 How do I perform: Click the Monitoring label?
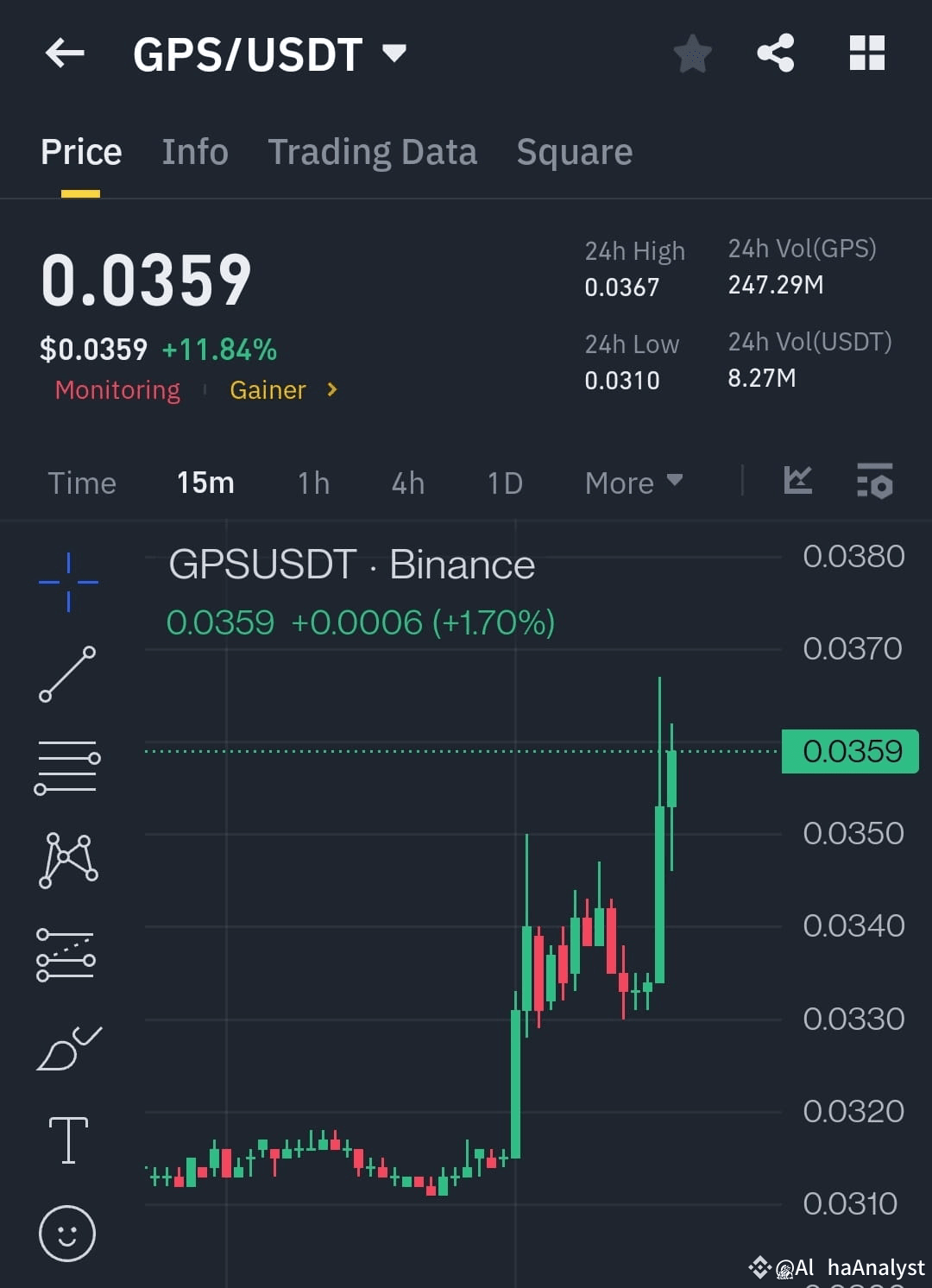pos(116,390)
